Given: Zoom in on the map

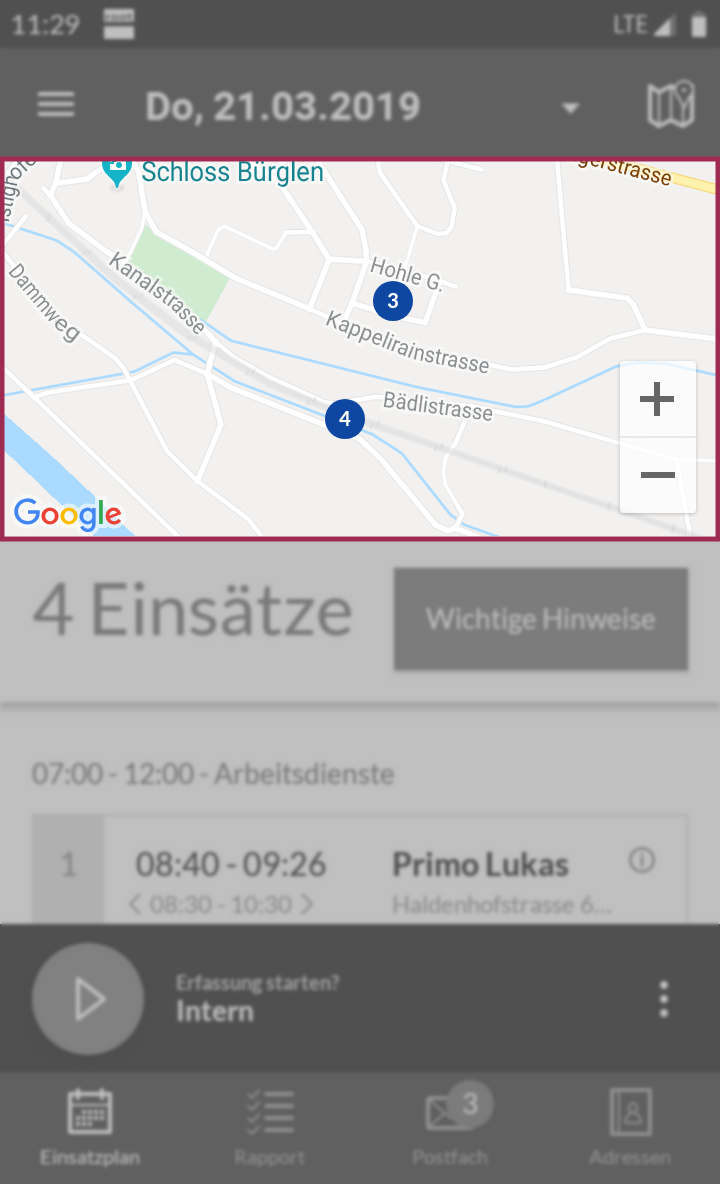Looking at the screenshot, I should point(657,399).
